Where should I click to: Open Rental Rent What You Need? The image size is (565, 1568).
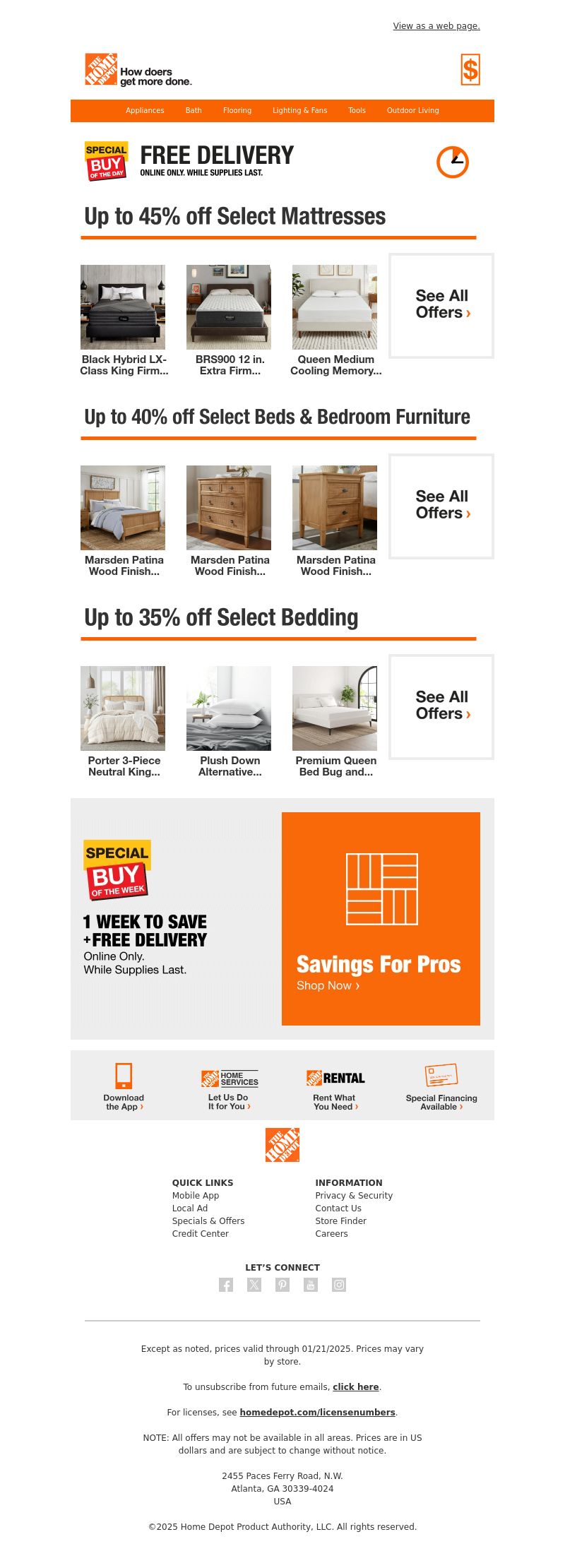pos(335,1088)
